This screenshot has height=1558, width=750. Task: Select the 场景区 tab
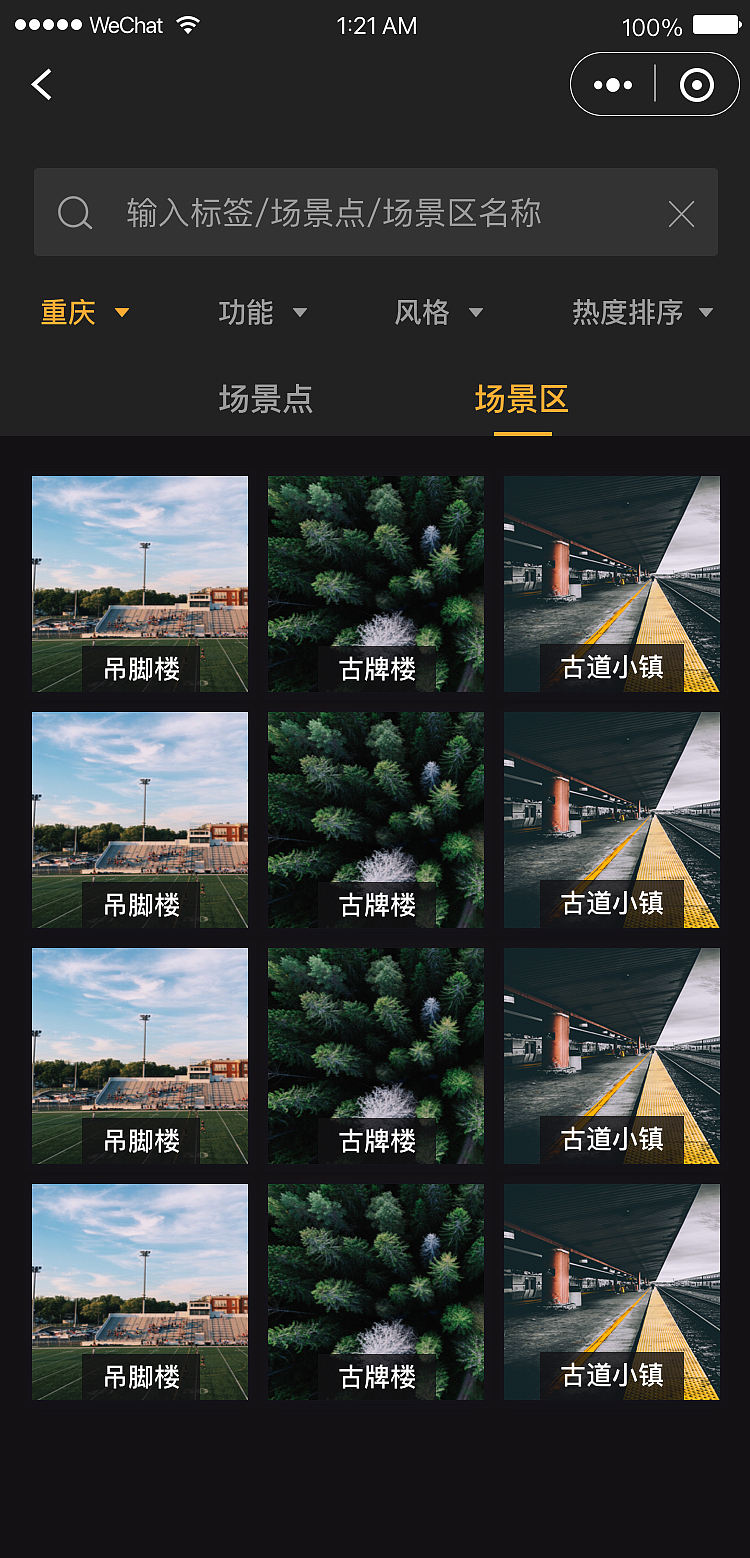point(521,399)
